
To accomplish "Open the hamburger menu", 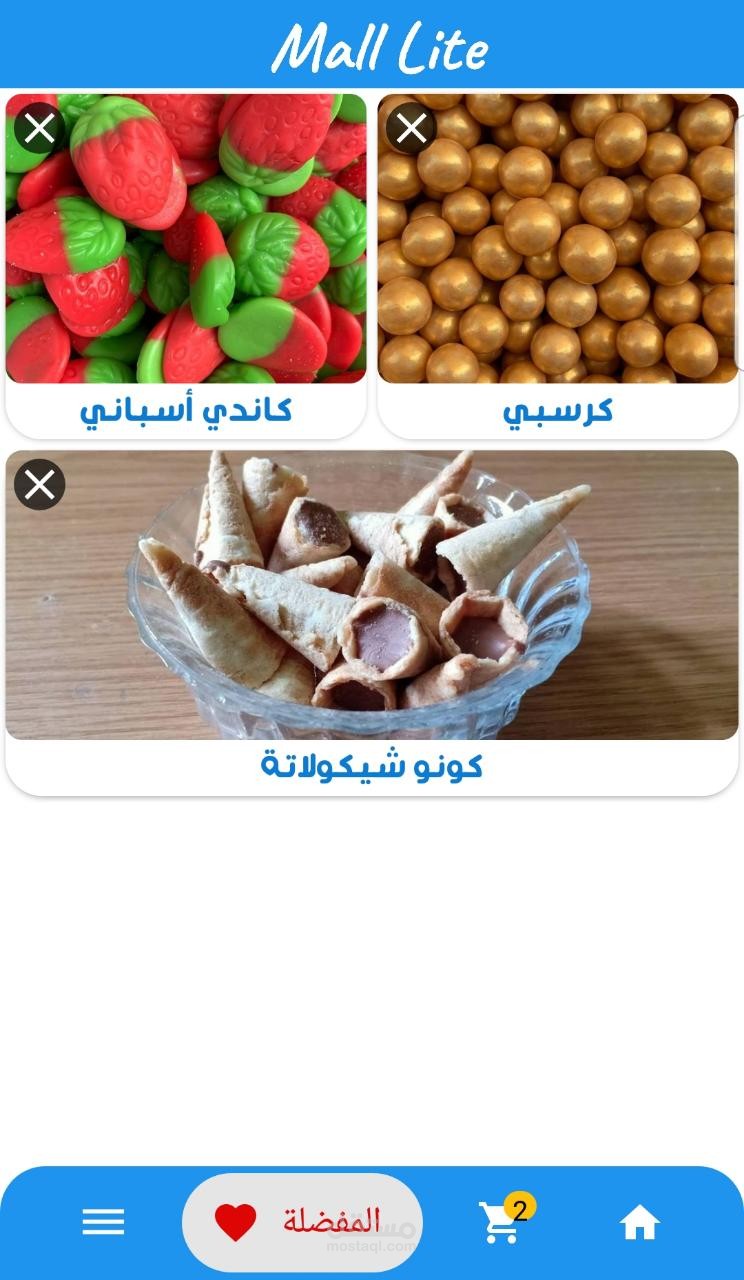I will point(103,1222).
